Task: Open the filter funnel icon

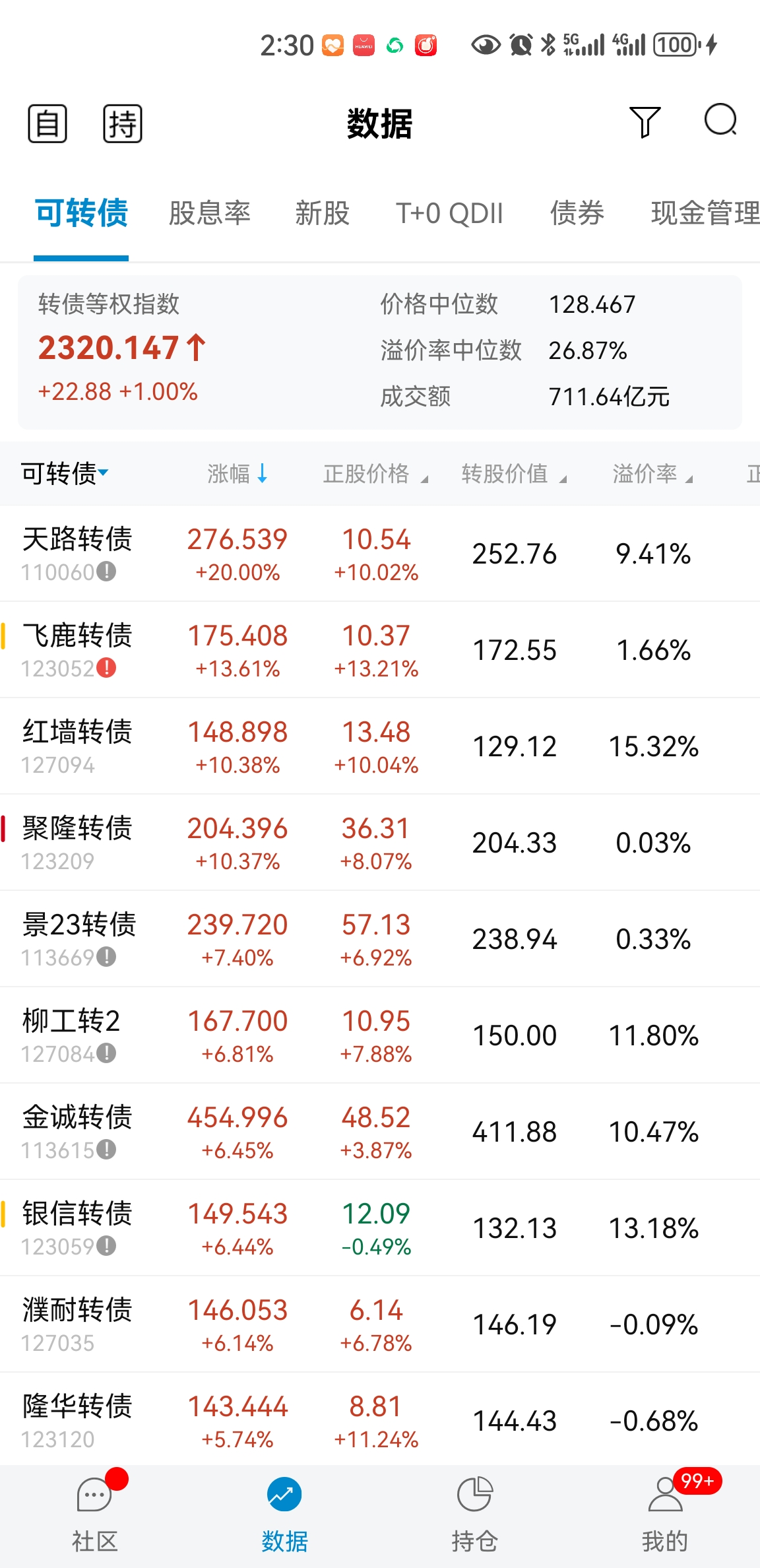Action: [645, 121]
